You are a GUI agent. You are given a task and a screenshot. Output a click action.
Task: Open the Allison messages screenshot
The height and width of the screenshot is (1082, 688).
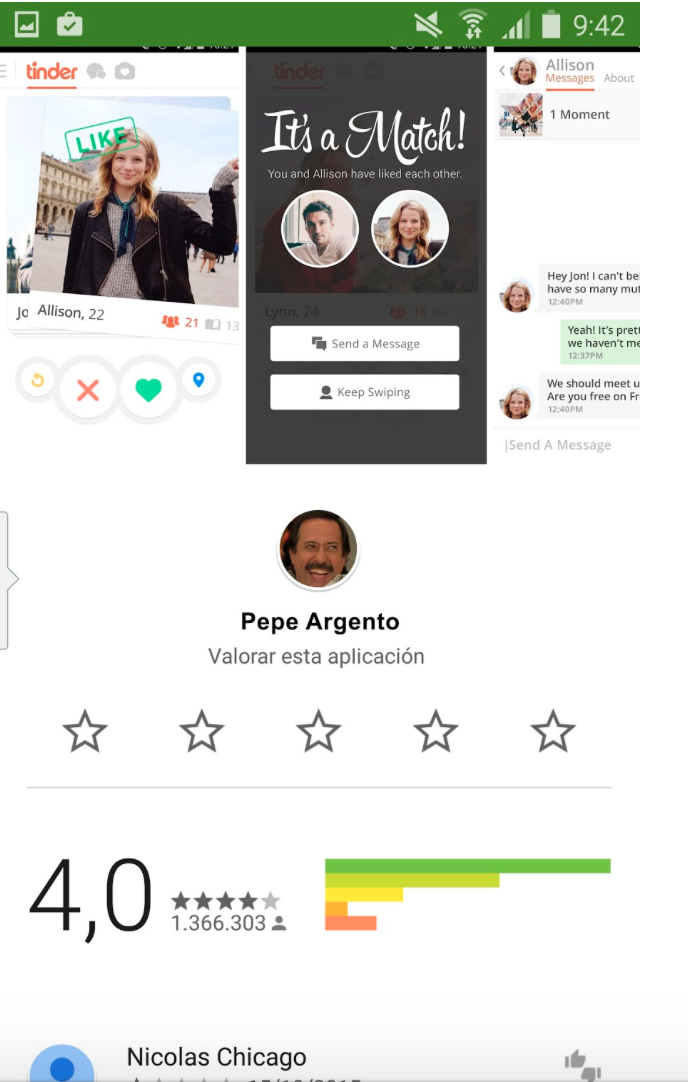(x=566, y=255)
